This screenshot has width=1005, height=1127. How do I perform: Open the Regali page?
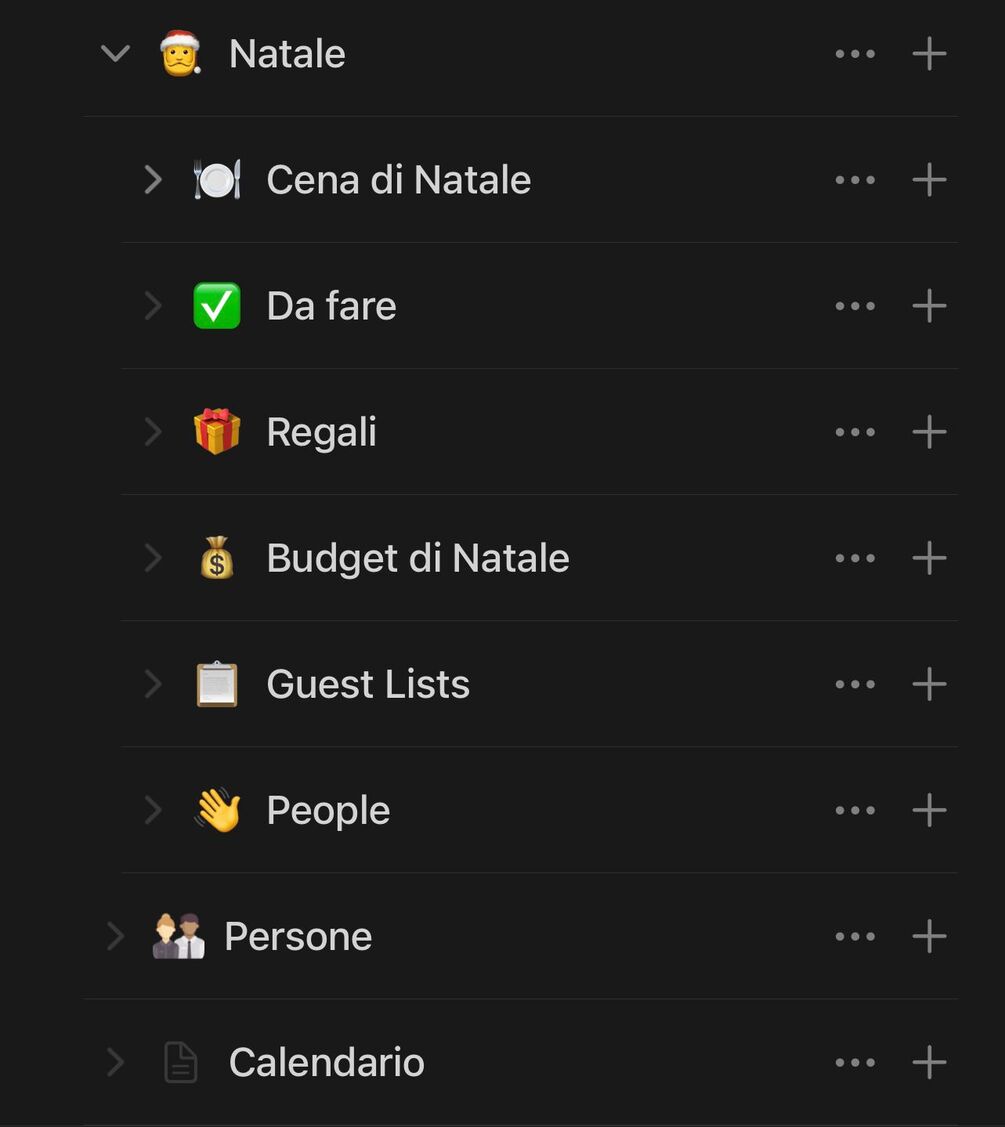(x=321, y=432)
